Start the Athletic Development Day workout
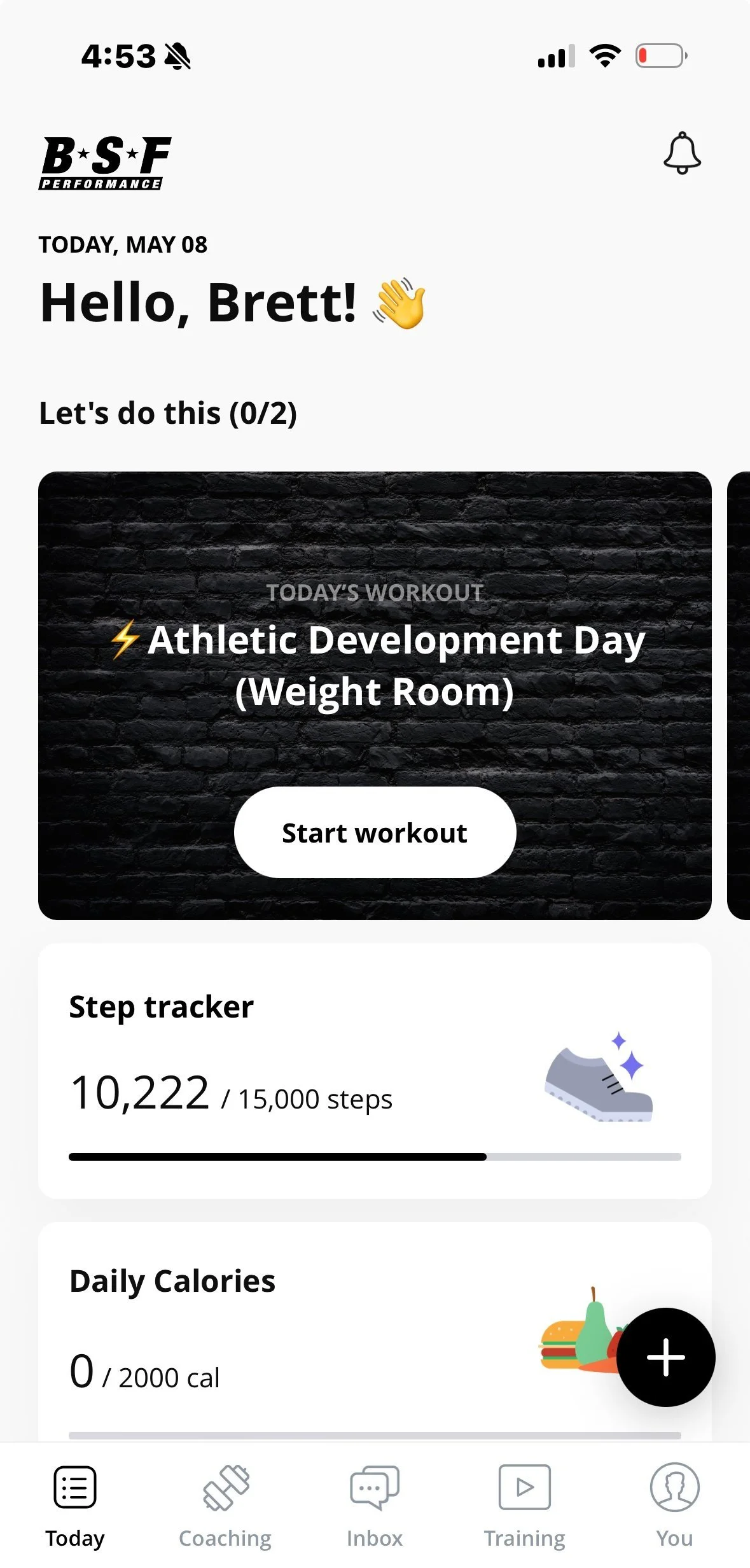The height and width of the screenshot is (1568, 750). point(375,832)
